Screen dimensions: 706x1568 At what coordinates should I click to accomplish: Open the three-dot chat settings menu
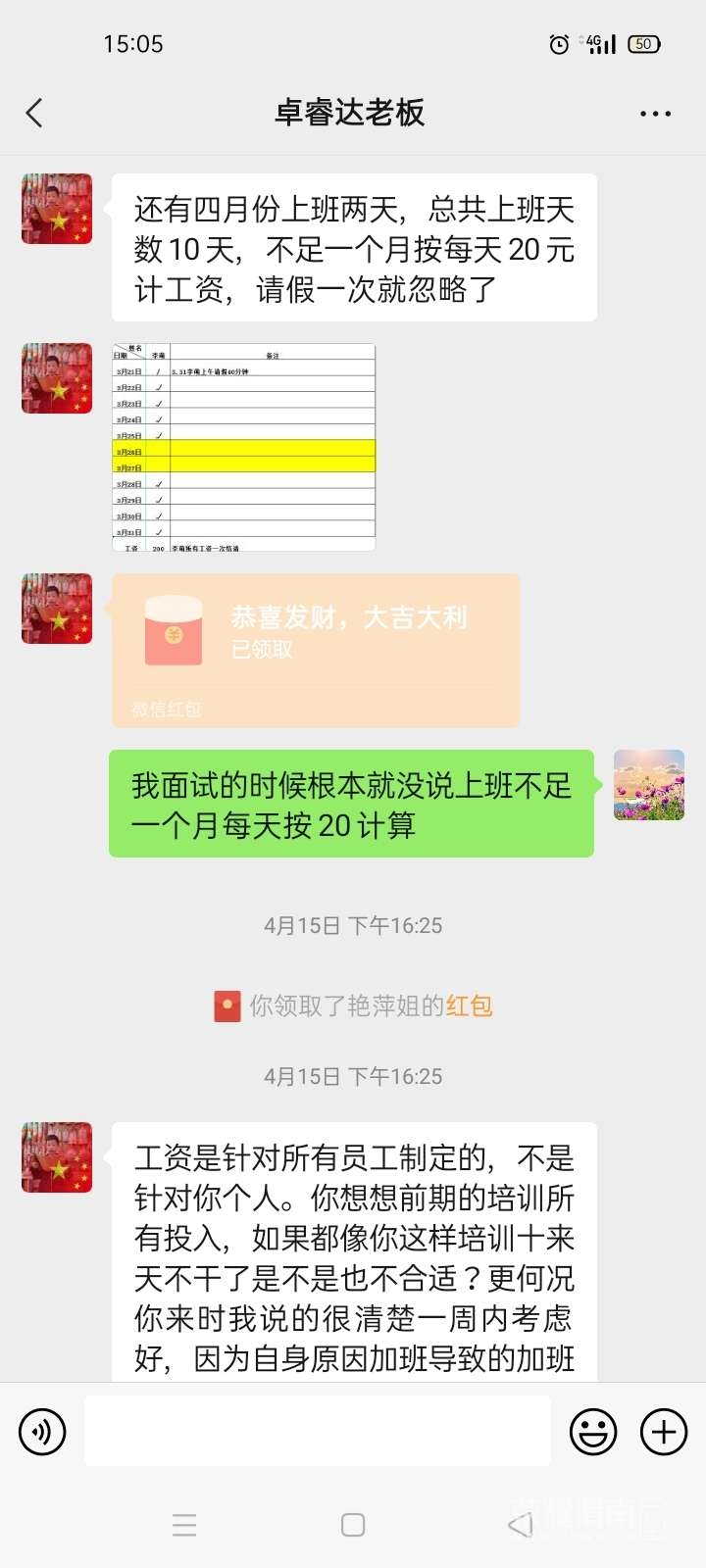click(x=653, y=113)
